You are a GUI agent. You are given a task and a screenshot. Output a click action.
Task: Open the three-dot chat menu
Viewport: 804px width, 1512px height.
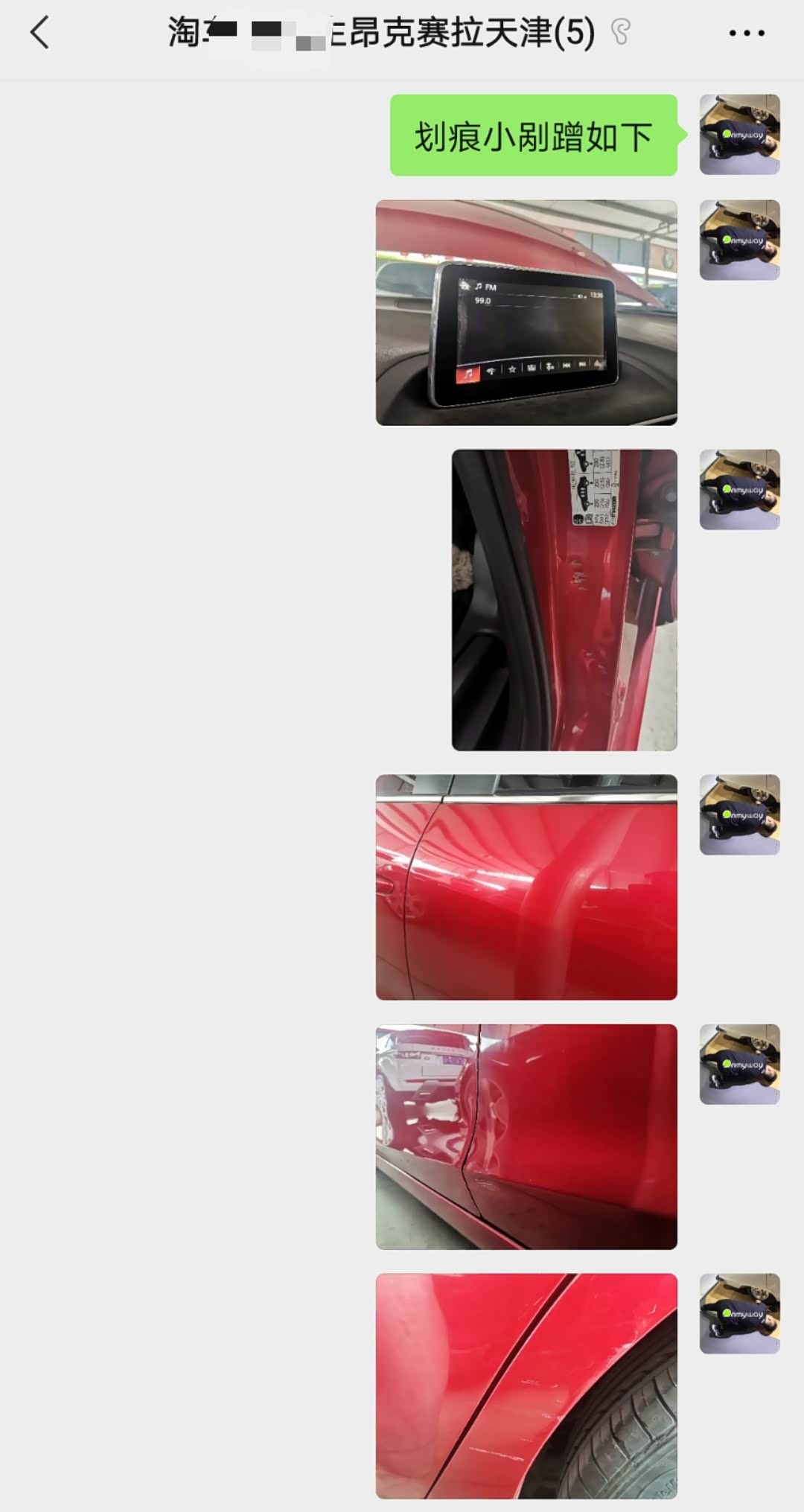point(746,33)
